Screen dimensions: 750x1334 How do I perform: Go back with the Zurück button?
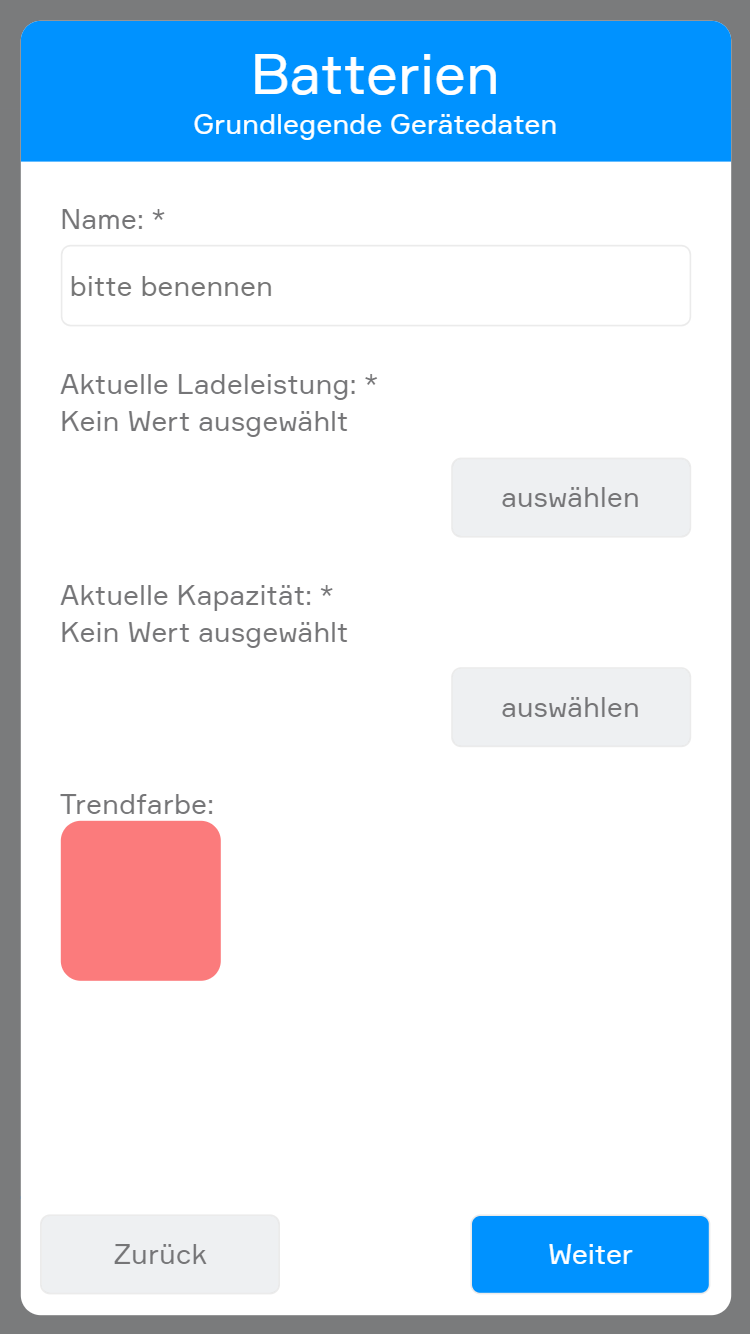pos(160,1254)
